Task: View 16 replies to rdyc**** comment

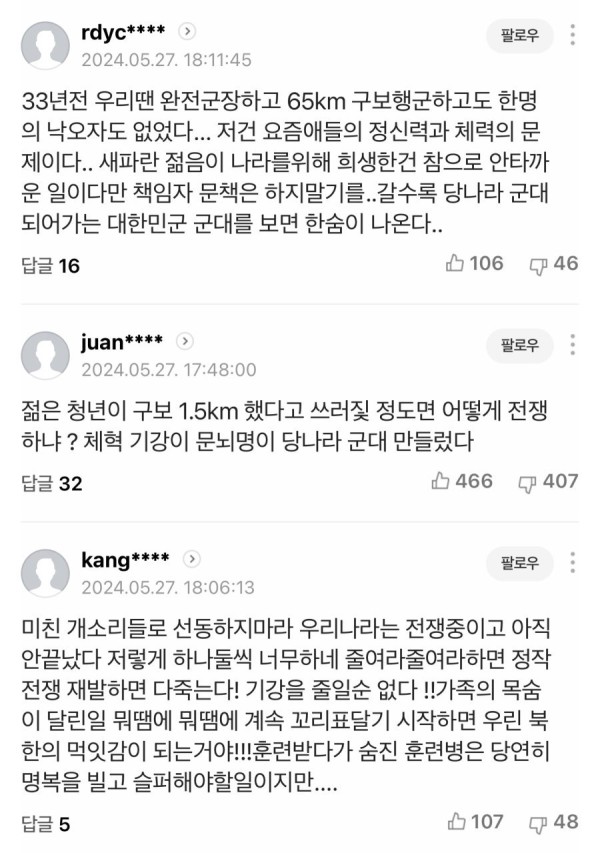Action: pyautogui.click(x=50, y=266)
